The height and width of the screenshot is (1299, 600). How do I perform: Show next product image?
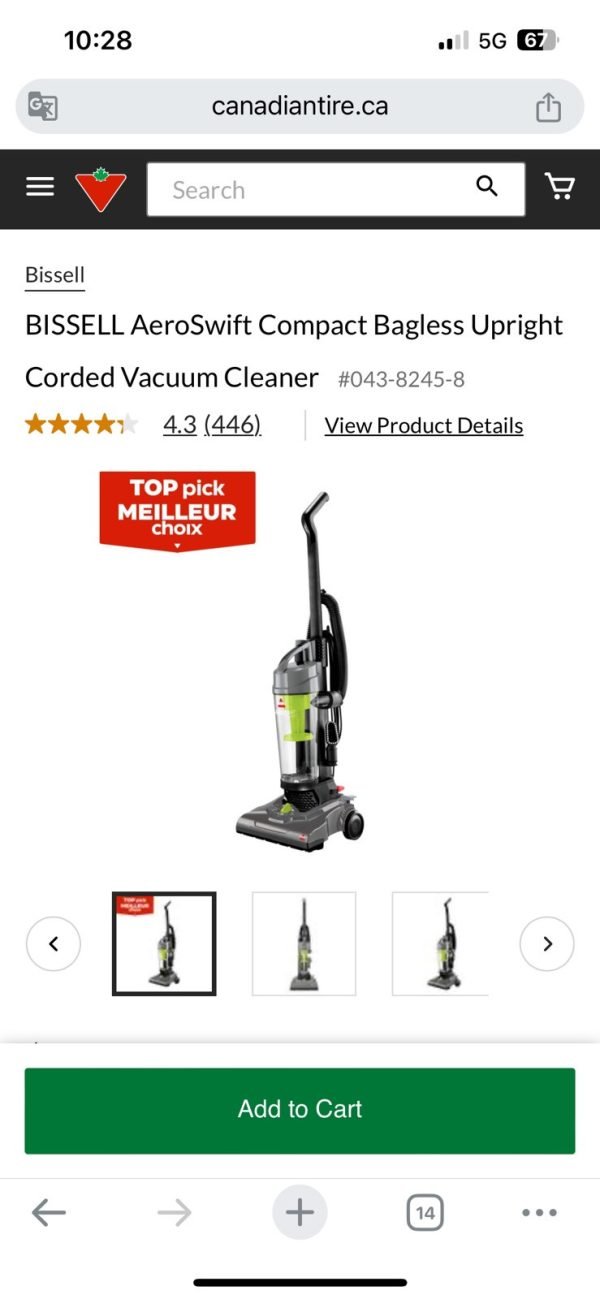(x=546, y=943)
